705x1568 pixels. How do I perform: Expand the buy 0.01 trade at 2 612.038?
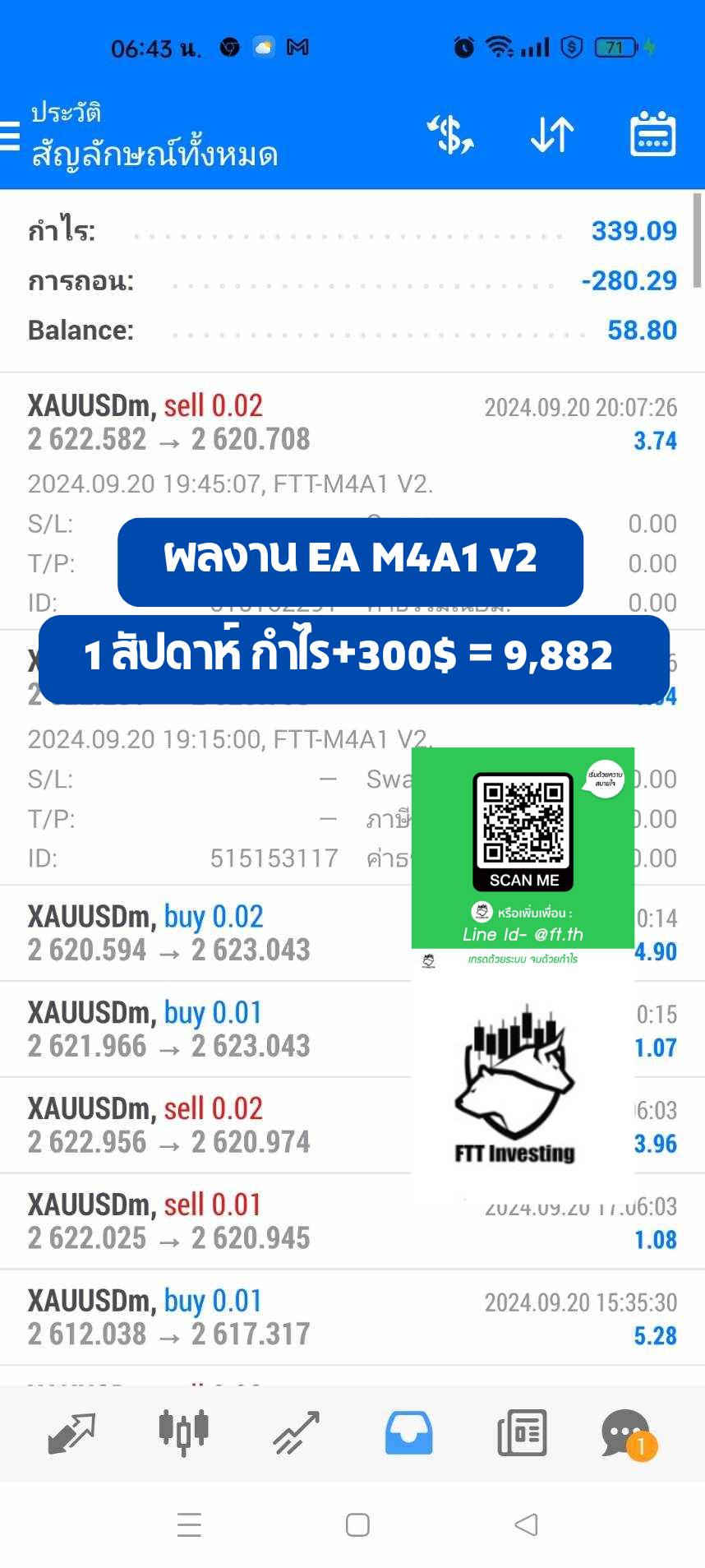point(352,1318)
